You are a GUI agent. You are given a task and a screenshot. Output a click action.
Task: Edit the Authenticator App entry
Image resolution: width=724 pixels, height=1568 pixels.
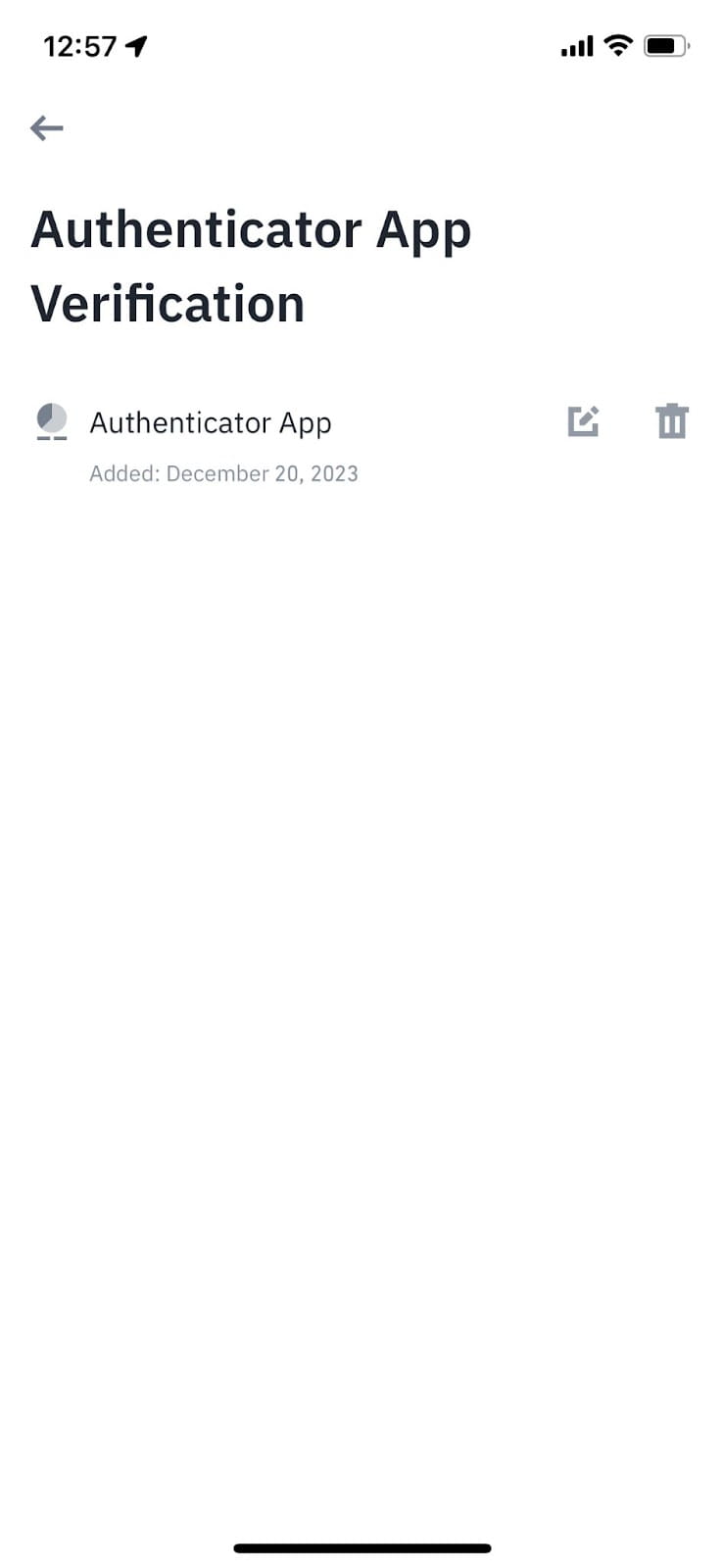click(583, 421)
